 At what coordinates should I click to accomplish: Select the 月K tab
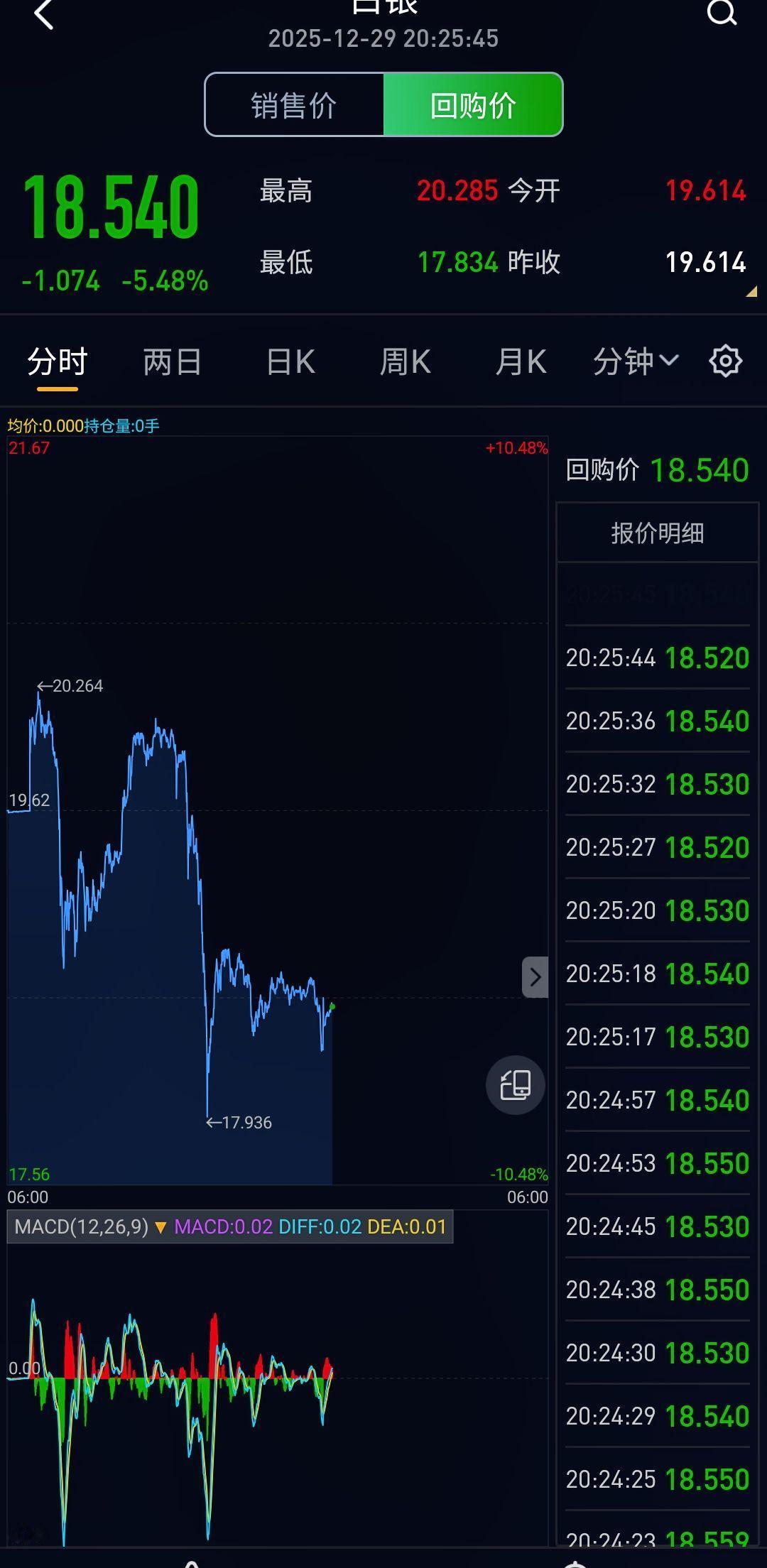[x=521, y=361]
